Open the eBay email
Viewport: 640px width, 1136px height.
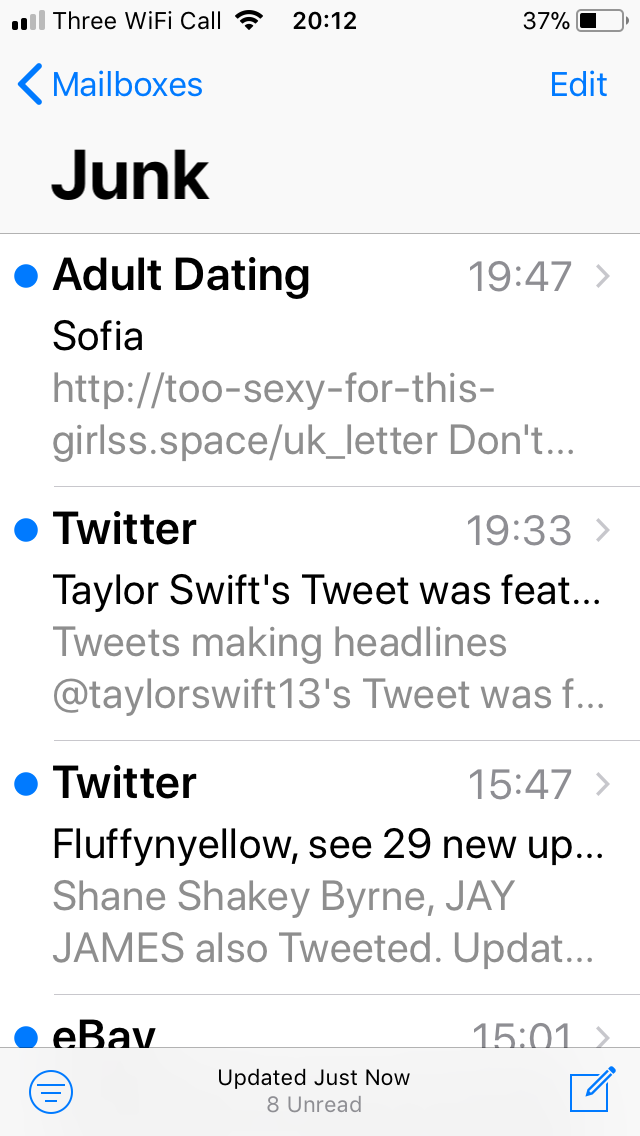tap(320, 1021)
